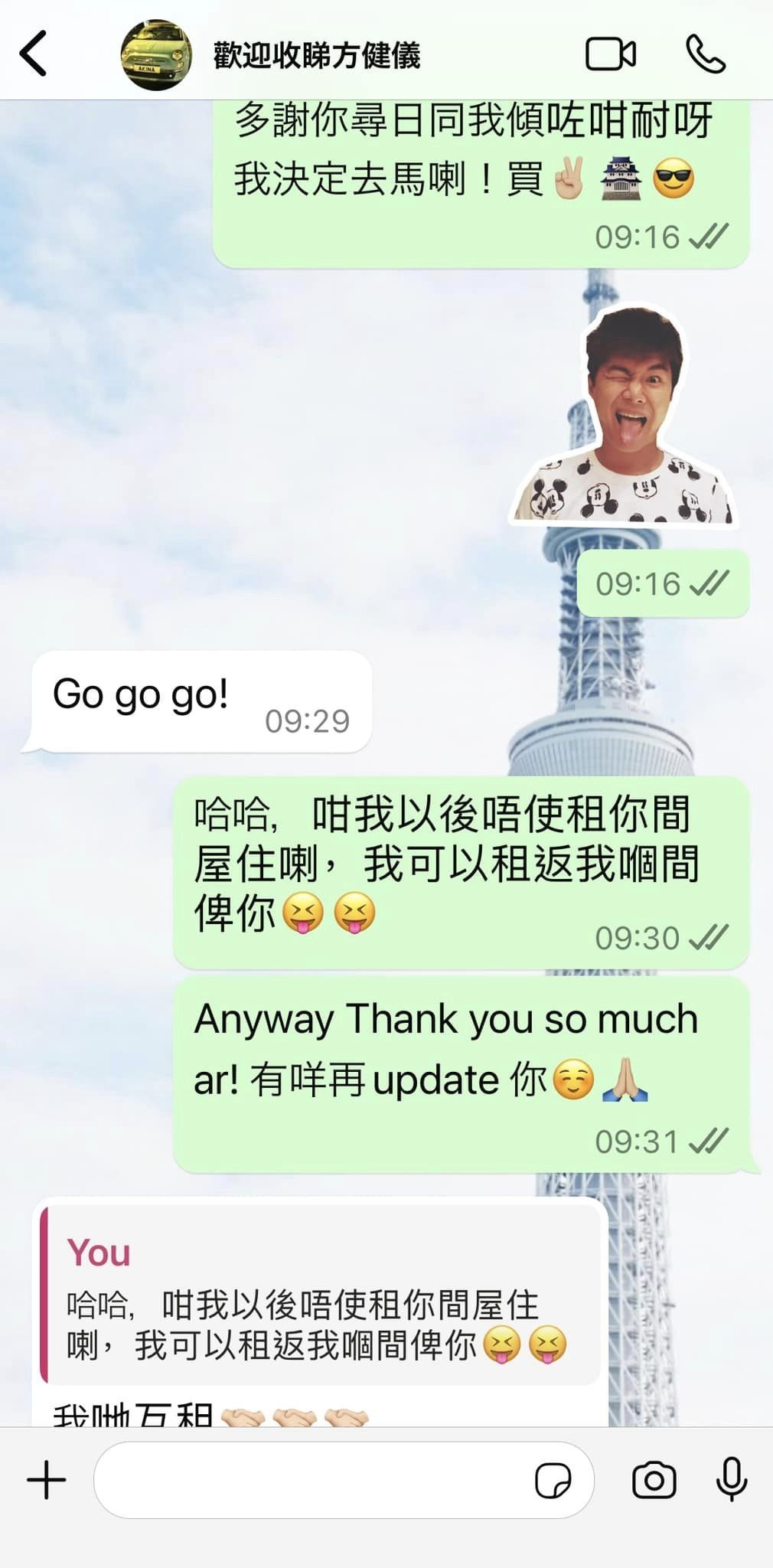Image resolution: width=773 pixels, height=1568 pixels.
Task: Start a voice call
Action: pyautogui.click(x=705, y=54)
